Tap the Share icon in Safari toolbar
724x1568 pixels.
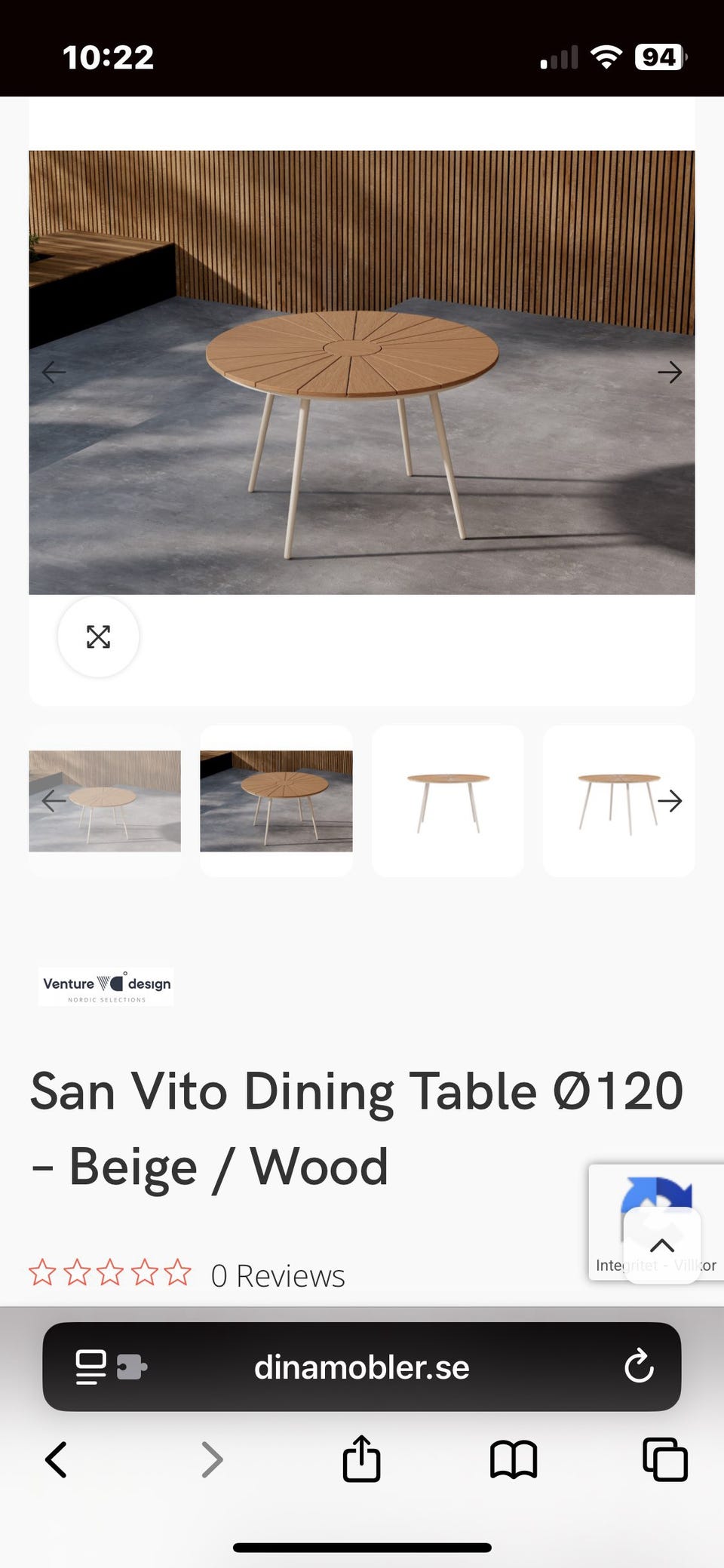362,1459
